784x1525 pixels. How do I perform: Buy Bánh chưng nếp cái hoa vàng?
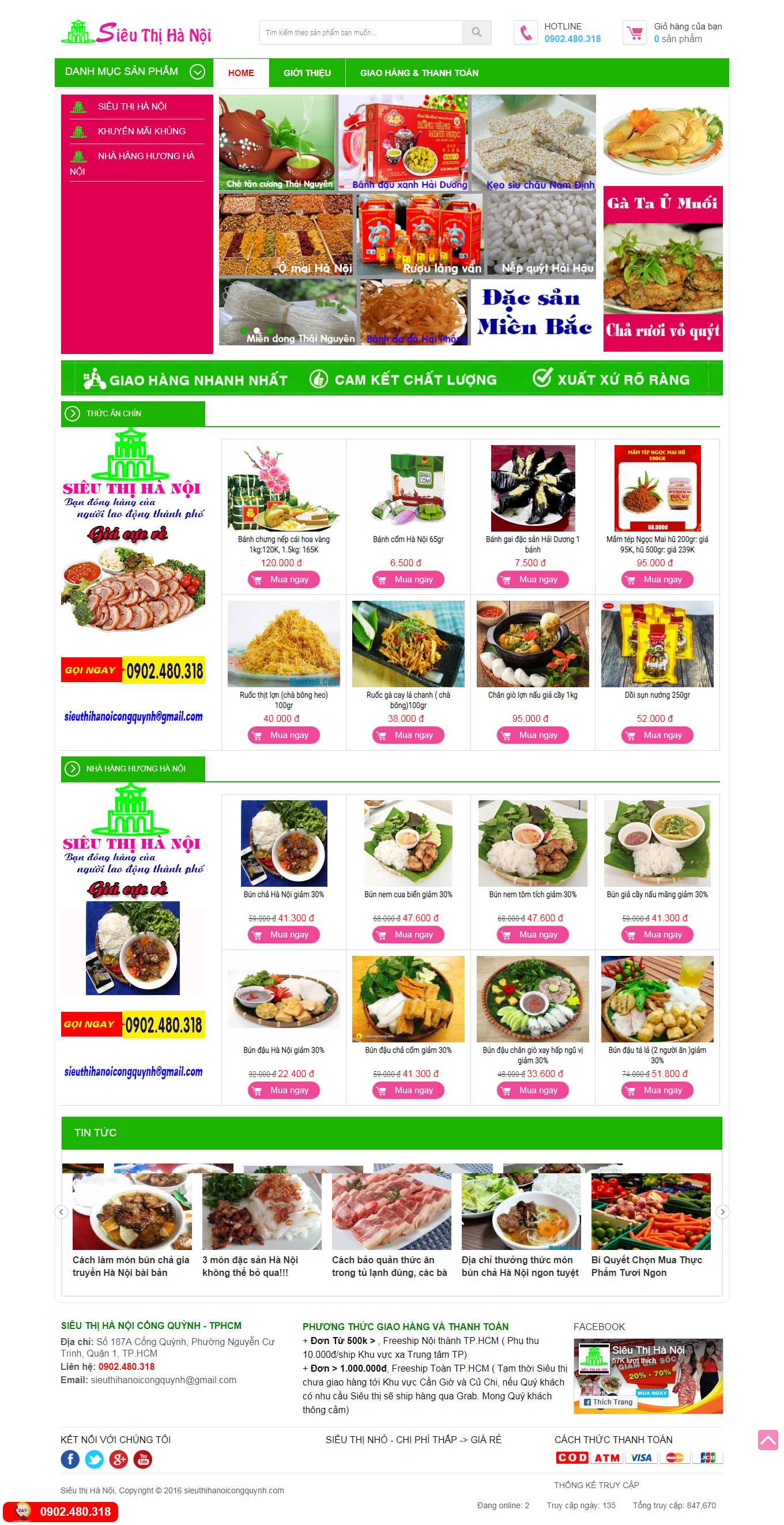tap(284, 579)
